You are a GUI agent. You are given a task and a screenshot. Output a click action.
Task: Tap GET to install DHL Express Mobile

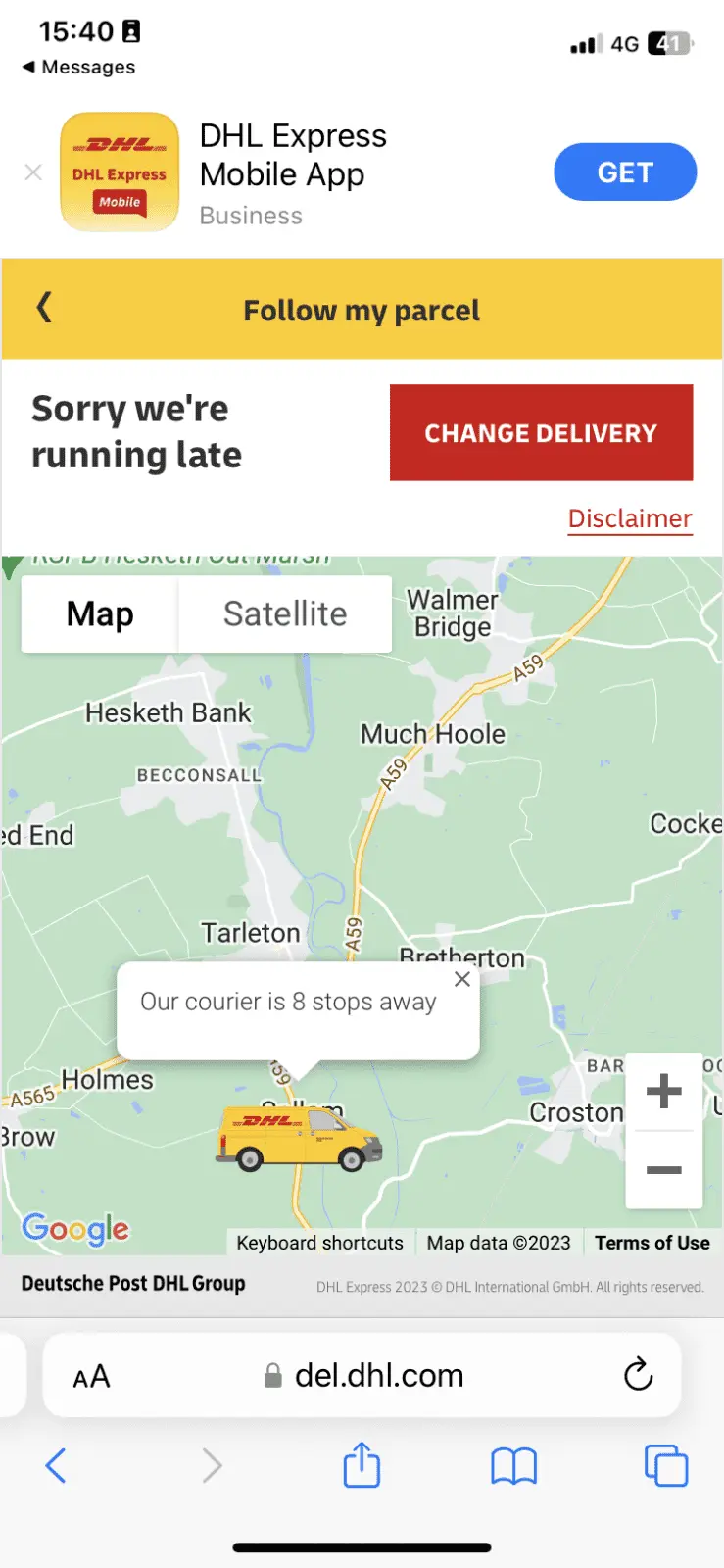point(624,172)
